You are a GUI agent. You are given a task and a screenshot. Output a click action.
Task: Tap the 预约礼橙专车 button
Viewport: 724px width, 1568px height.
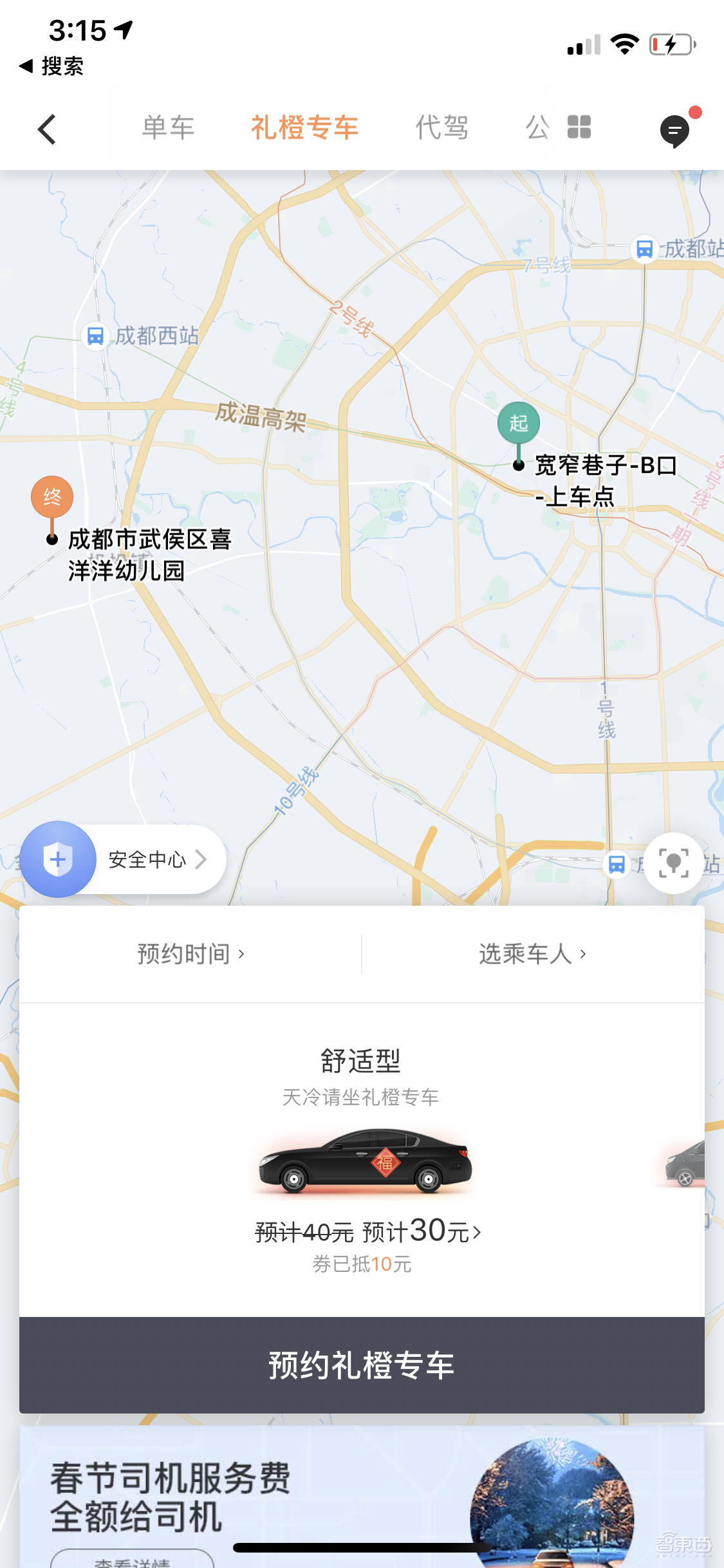[362, 1364]
